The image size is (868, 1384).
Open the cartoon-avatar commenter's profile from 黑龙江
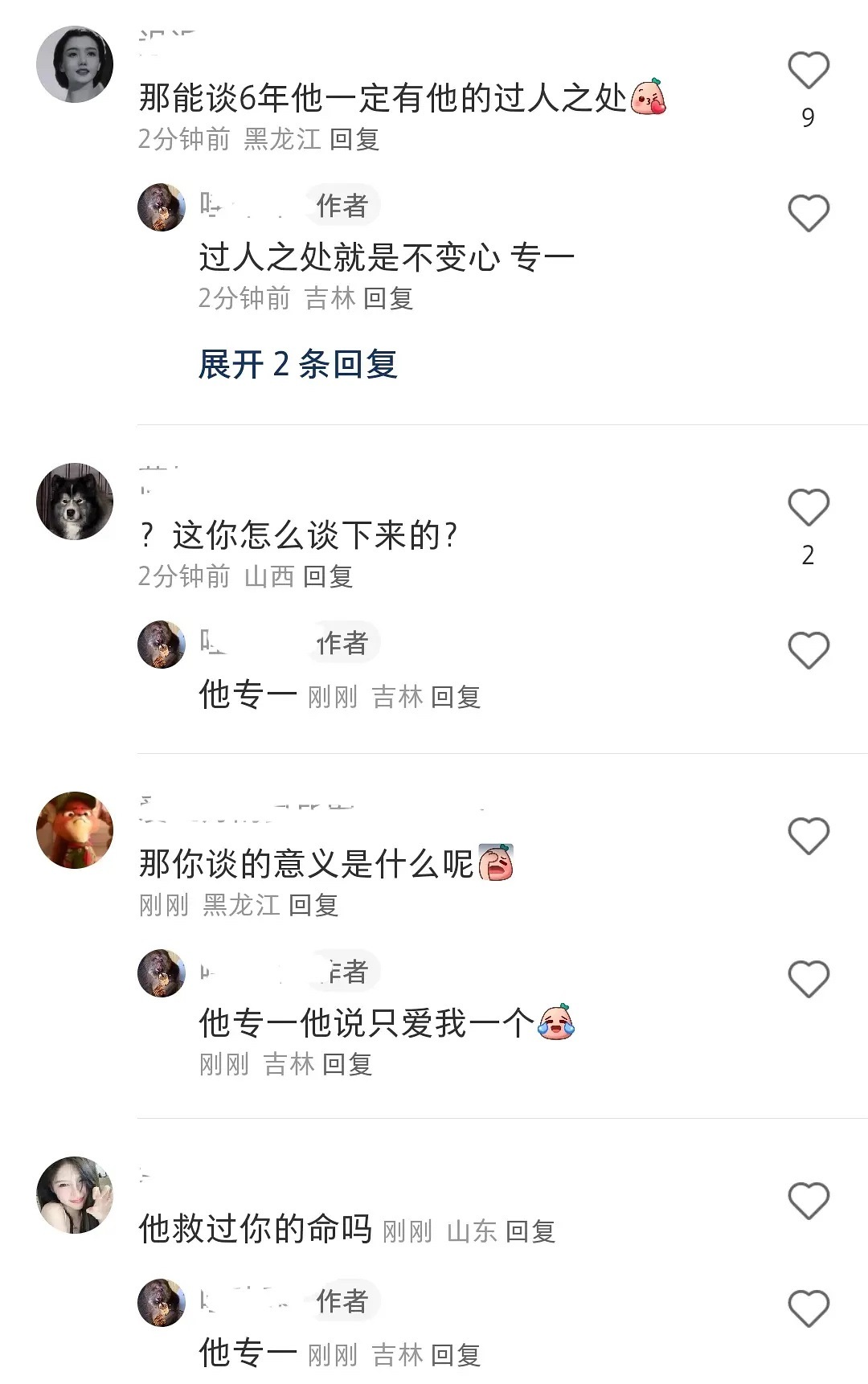coord(75,830)
